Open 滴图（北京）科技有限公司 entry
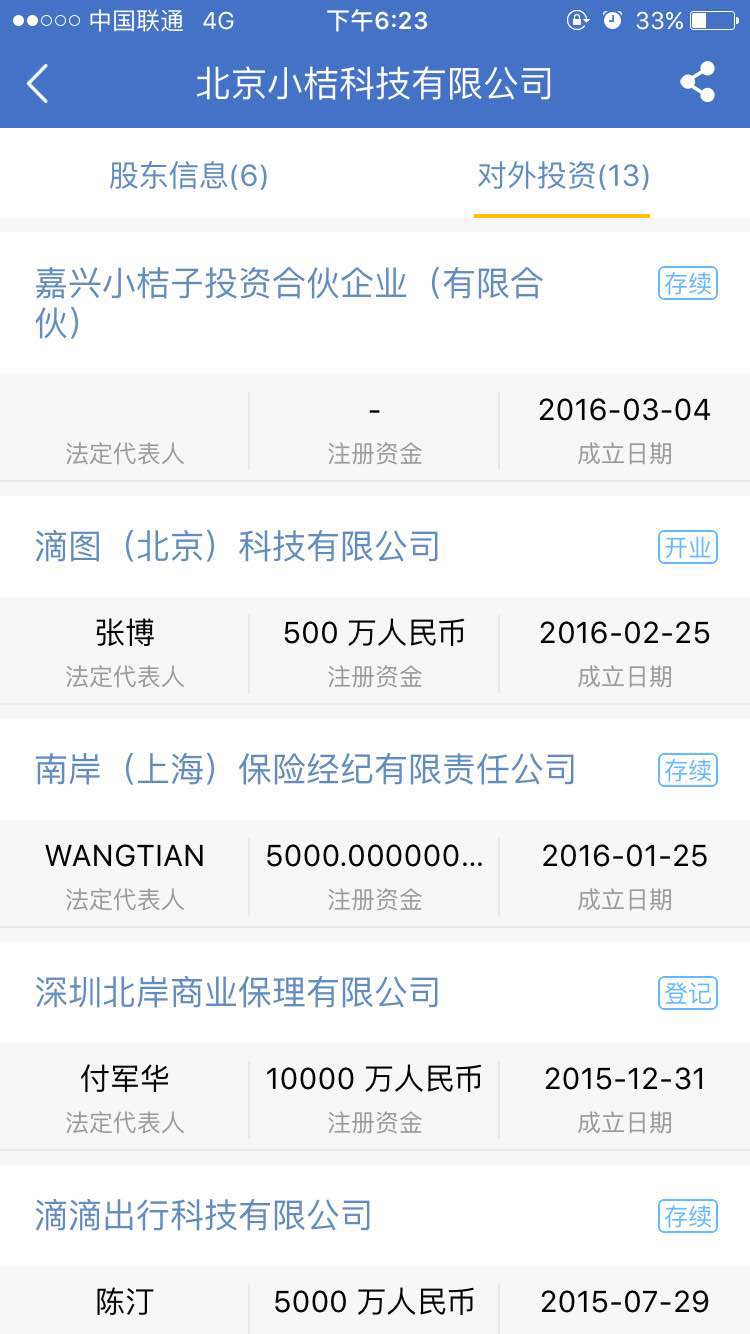Viewport: 750px width, 1334px height. (238, 547)
